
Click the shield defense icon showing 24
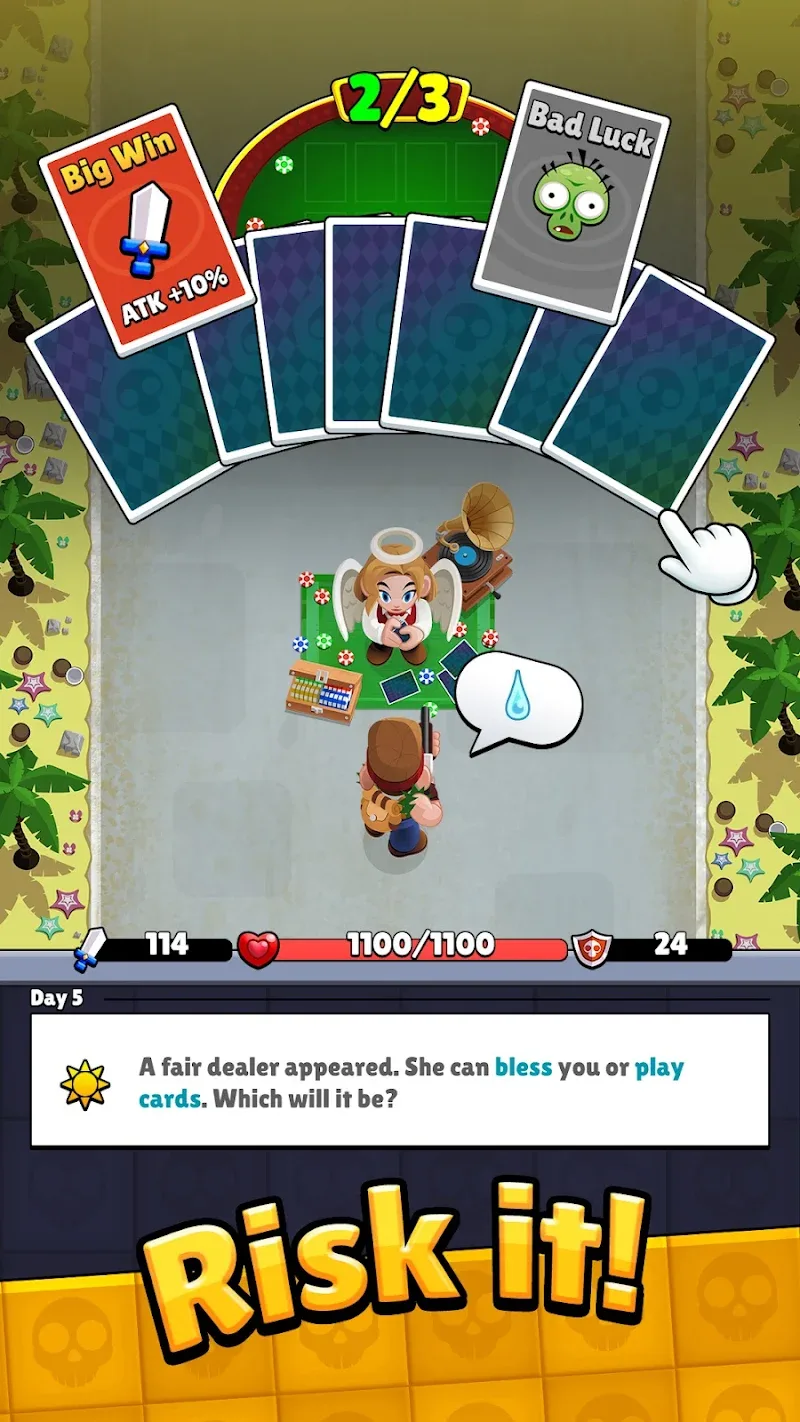coord(592,943)
